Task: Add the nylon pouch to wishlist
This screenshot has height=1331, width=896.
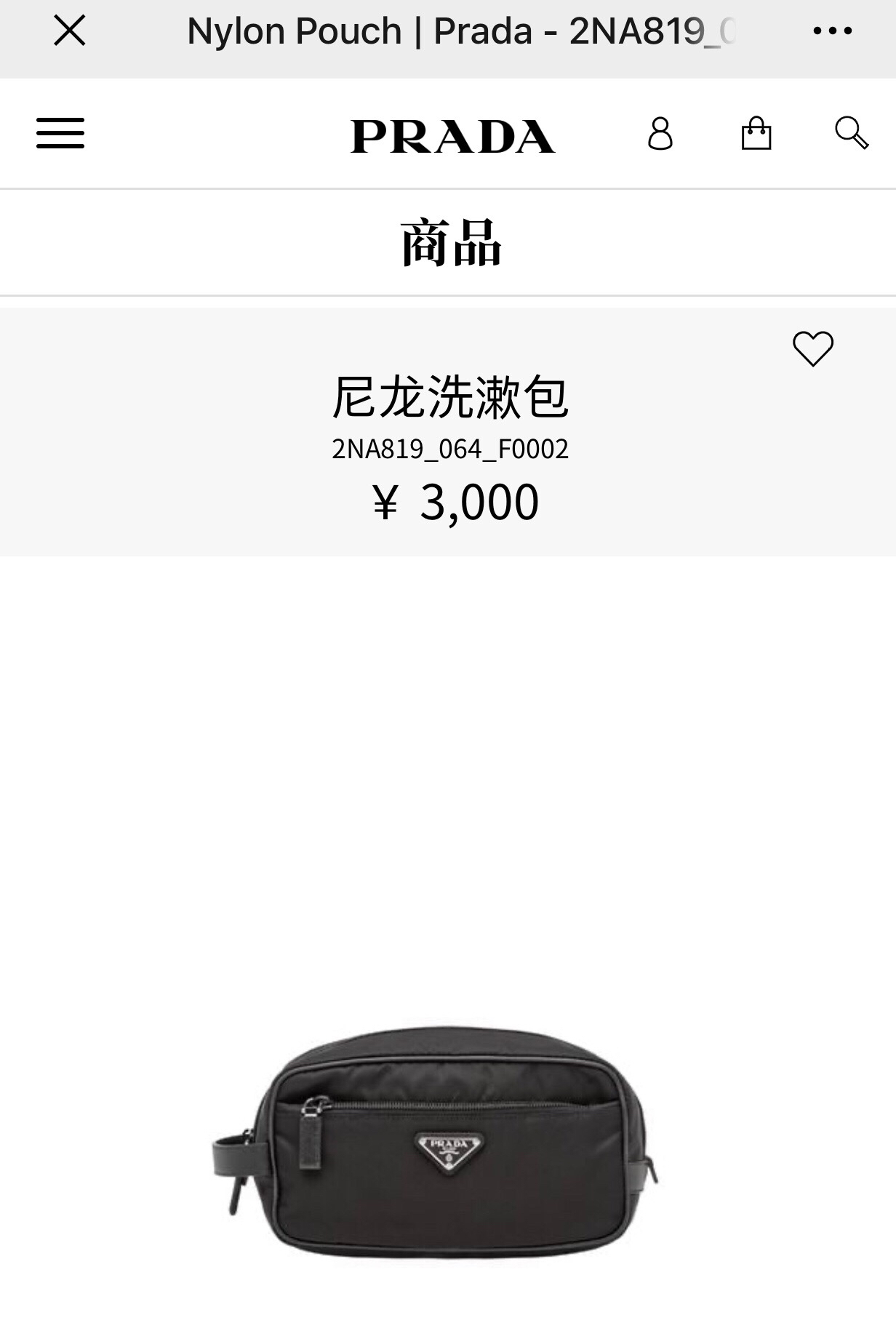Action: 812,348
